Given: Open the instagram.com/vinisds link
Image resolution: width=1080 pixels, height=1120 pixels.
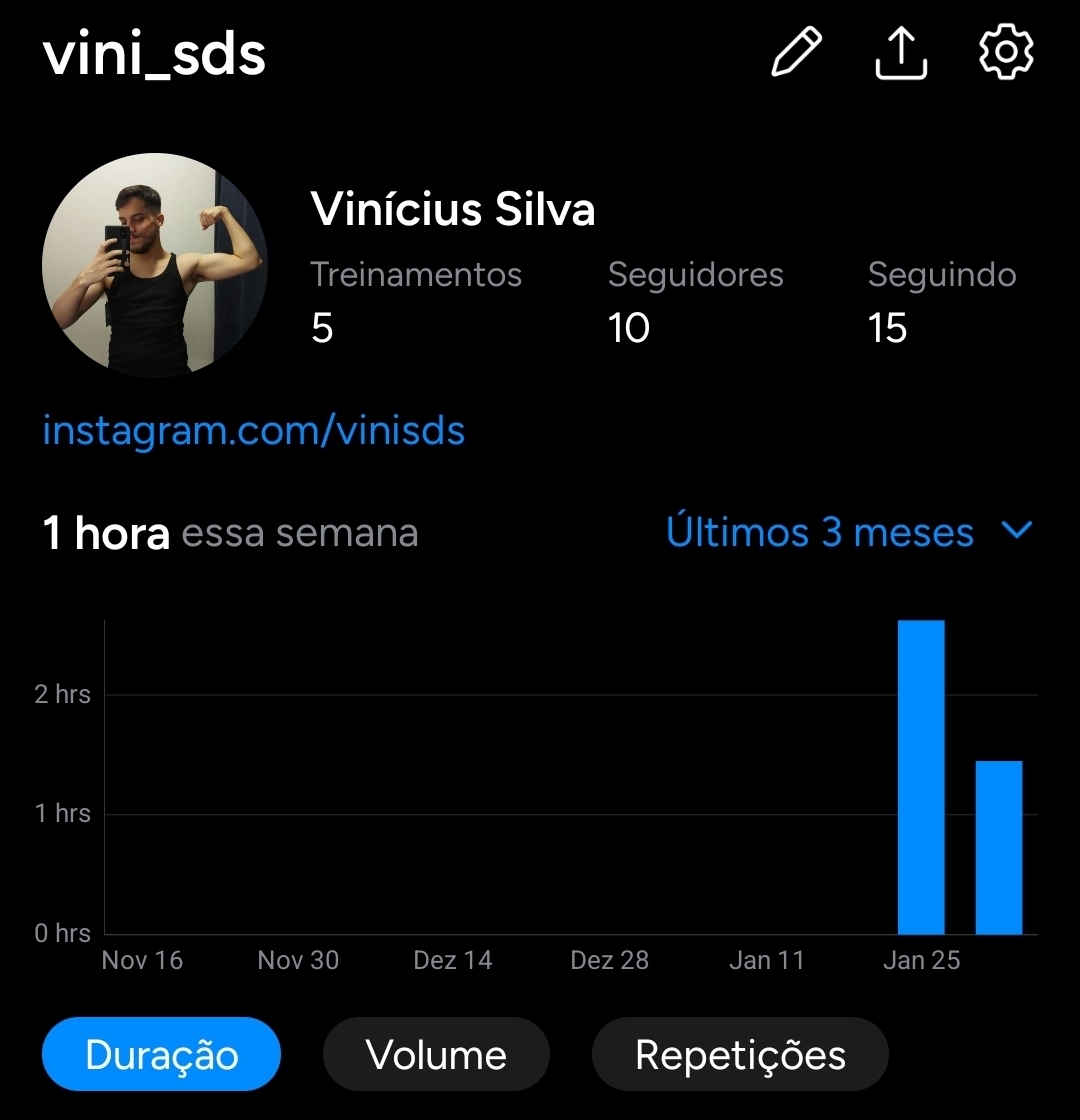Looking at the screenshot, I should point(254,431).
